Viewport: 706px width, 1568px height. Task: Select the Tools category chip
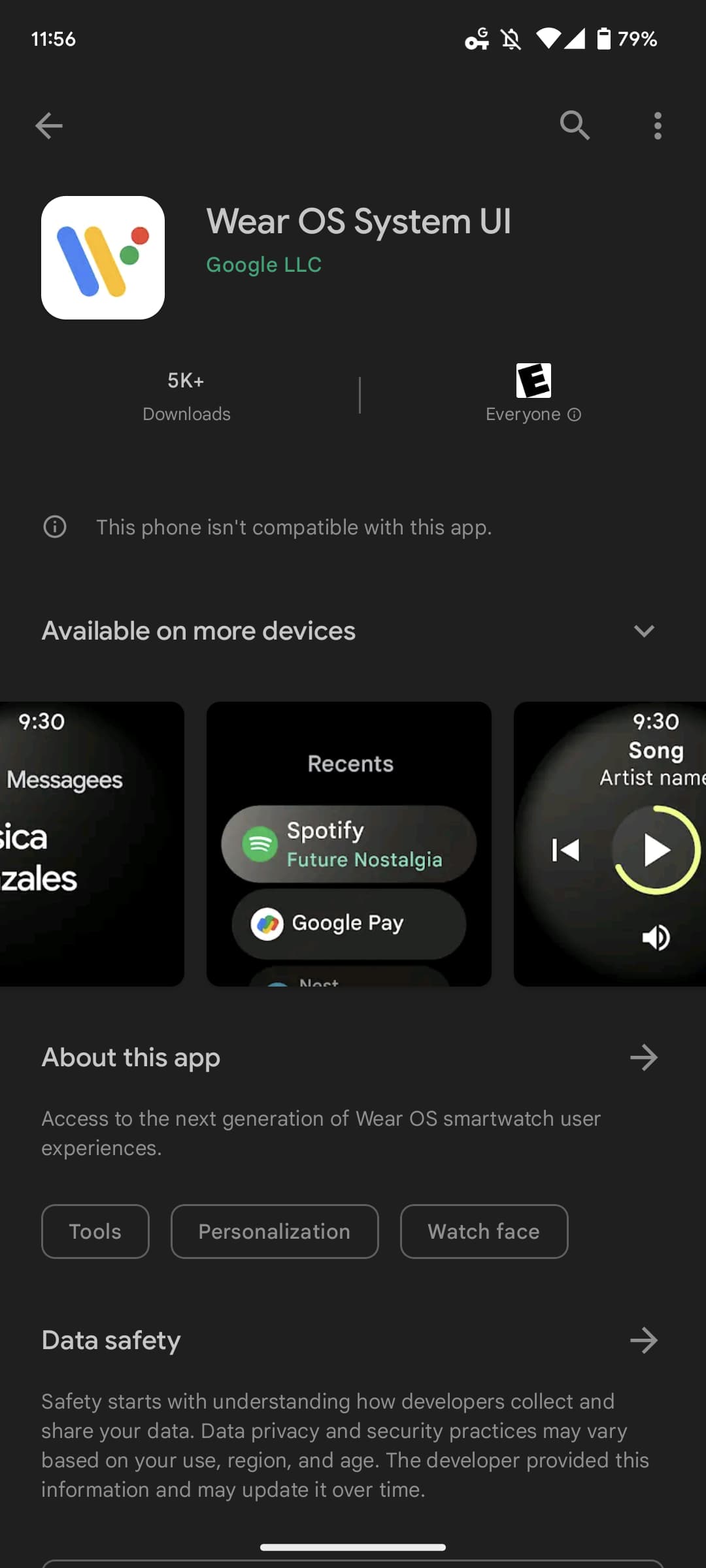point(95,1232)
